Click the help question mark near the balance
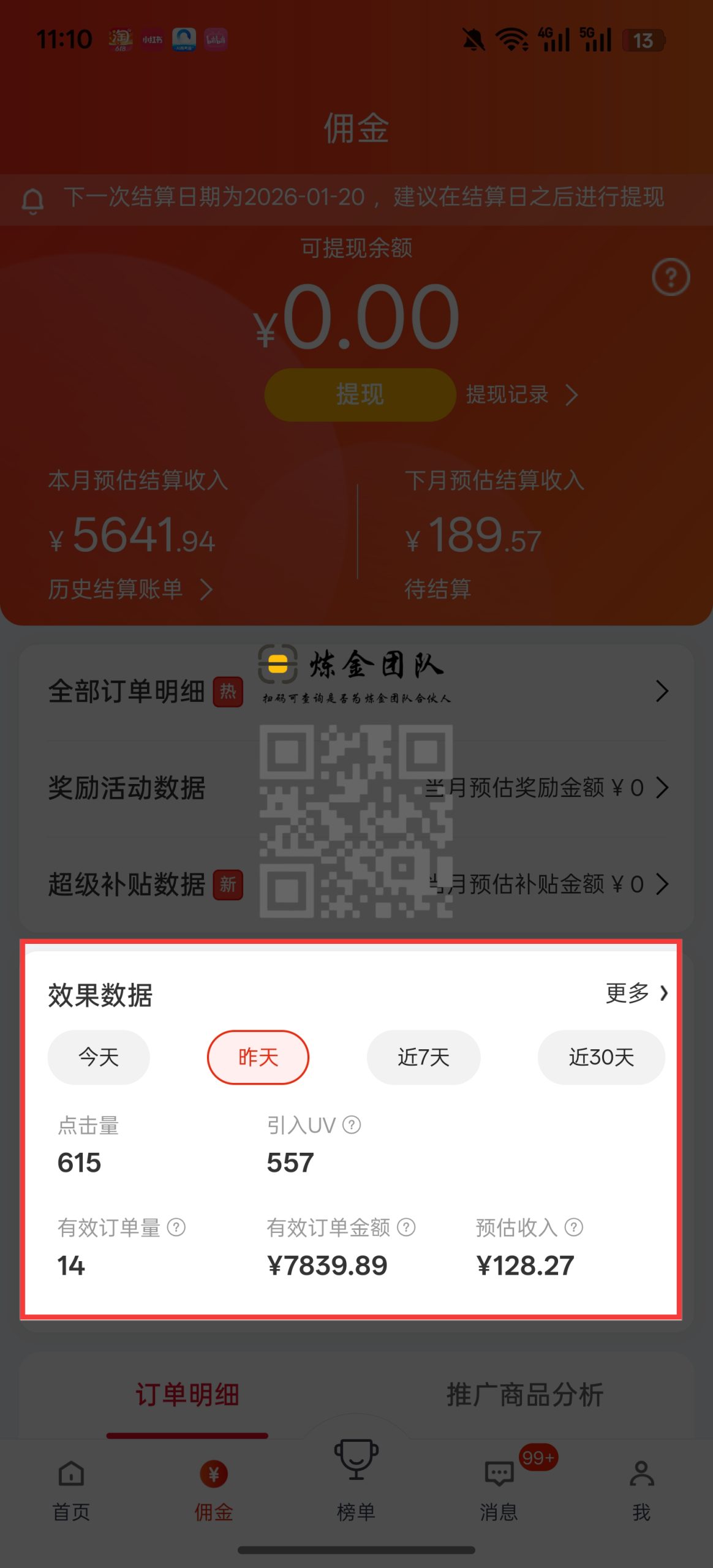The image size is (713, 1568). tap(671, 277)
